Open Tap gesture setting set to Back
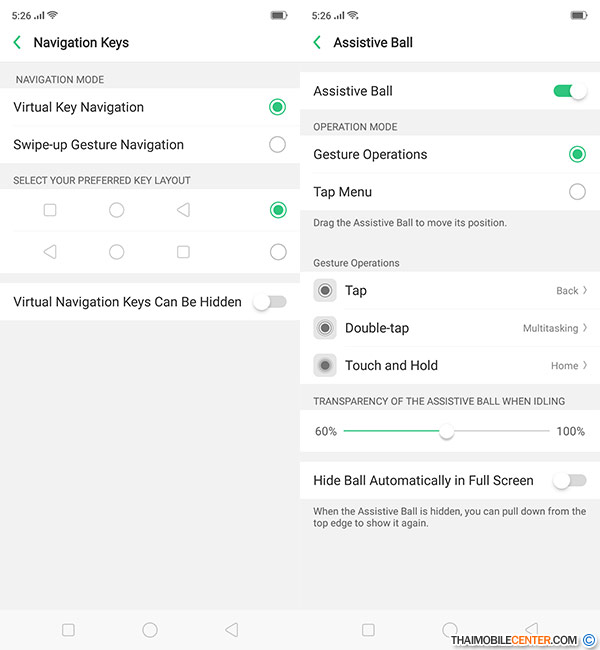The width and height of the screenshot is (600, 650). click(x=450, y=291)
